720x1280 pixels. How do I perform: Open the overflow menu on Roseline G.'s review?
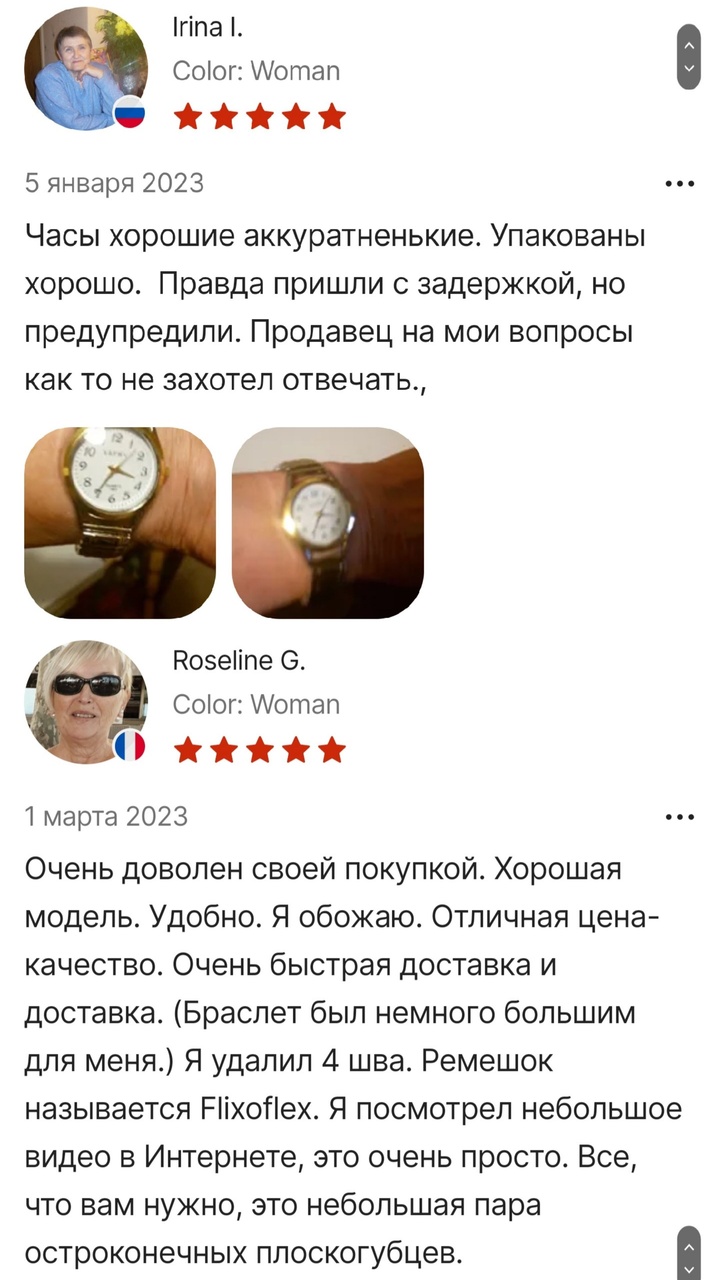click(679, 817)
